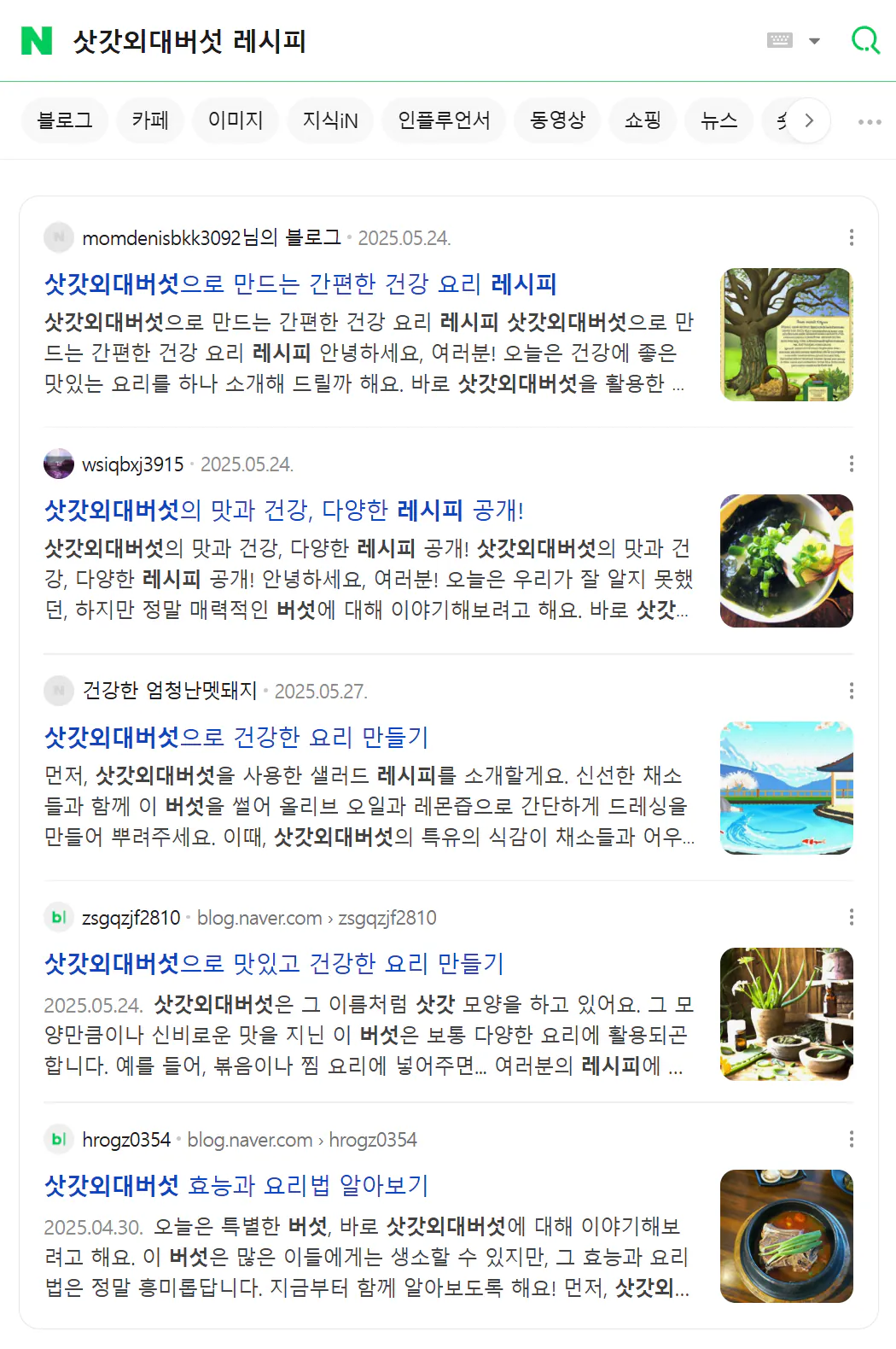
Task: Open options menu for momdenisbkk3092 post
Action: [851, 237]
